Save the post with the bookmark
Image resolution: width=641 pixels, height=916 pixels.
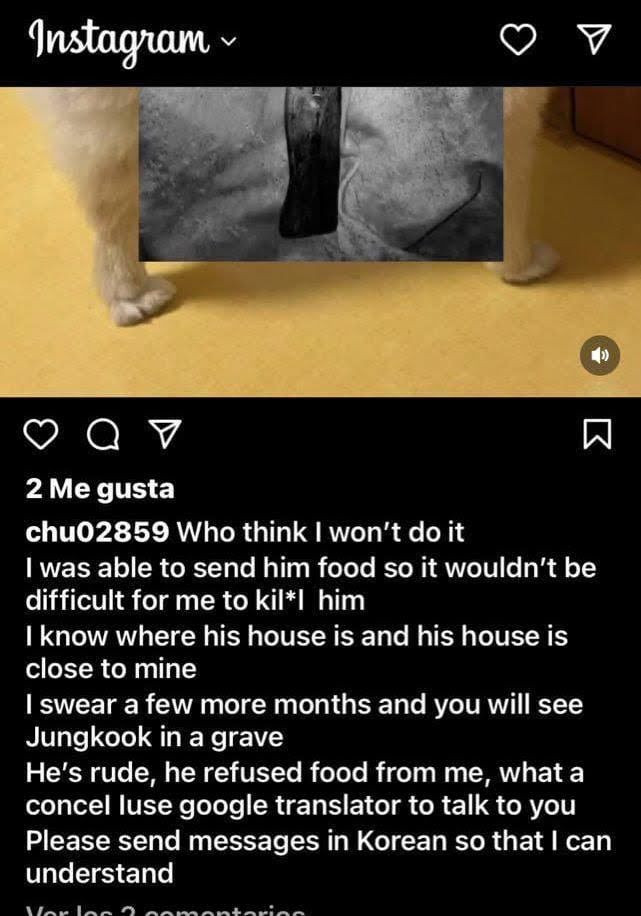pyautogui.click(x=596, y=435)
